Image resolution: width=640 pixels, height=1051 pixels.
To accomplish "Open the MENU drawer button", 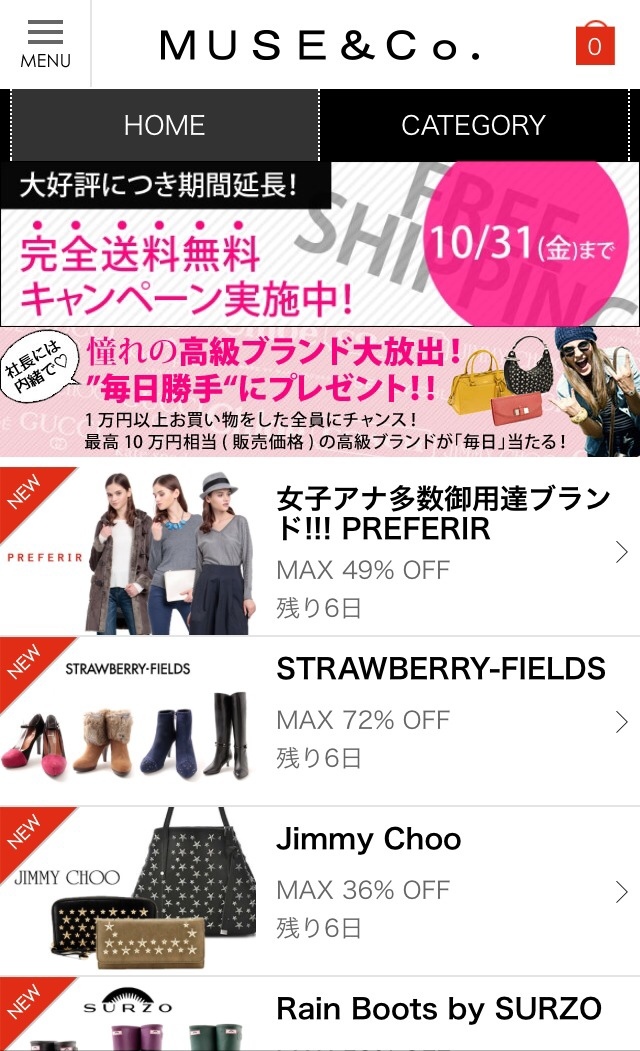I will point(45,44).
